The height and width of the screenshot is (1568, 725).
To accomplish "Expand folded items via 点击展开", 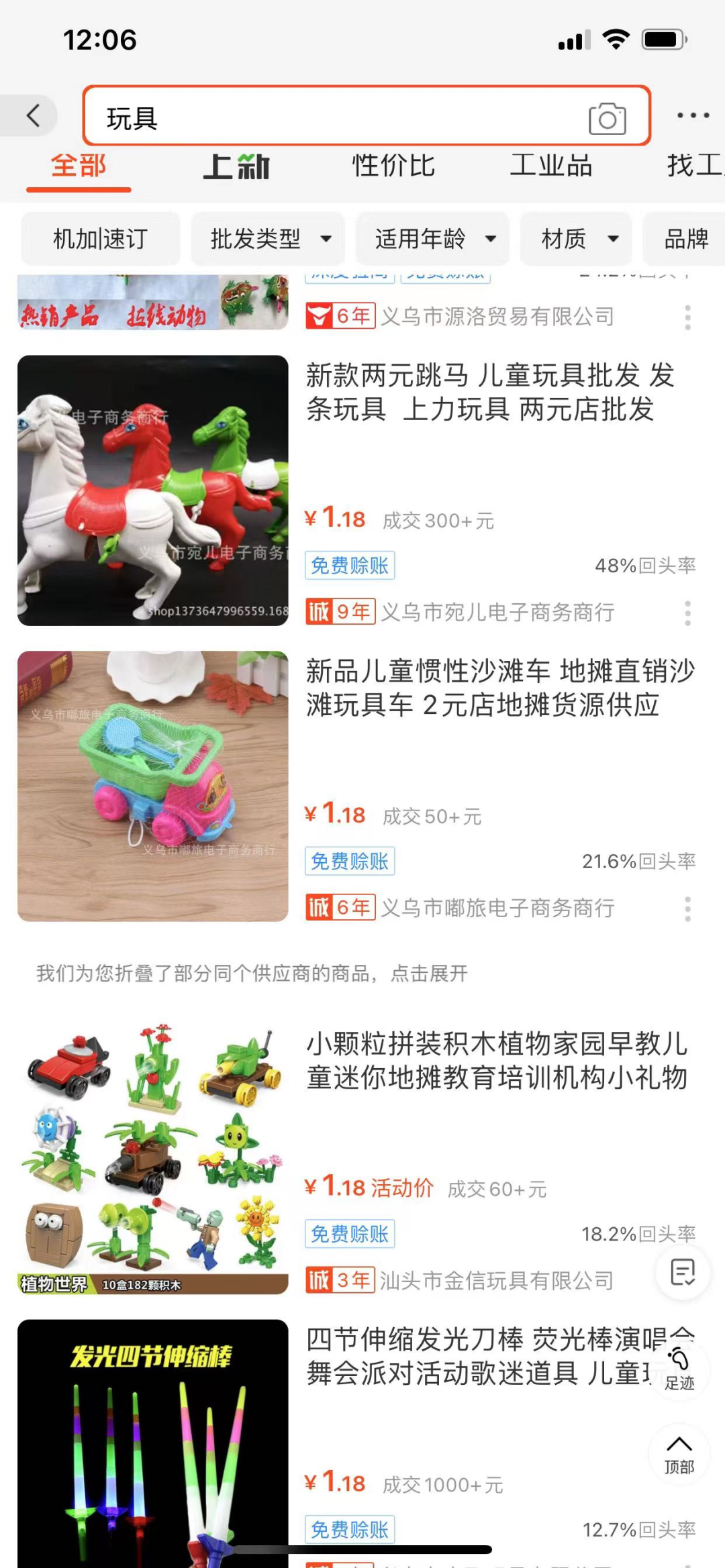I will pos(430,974).
